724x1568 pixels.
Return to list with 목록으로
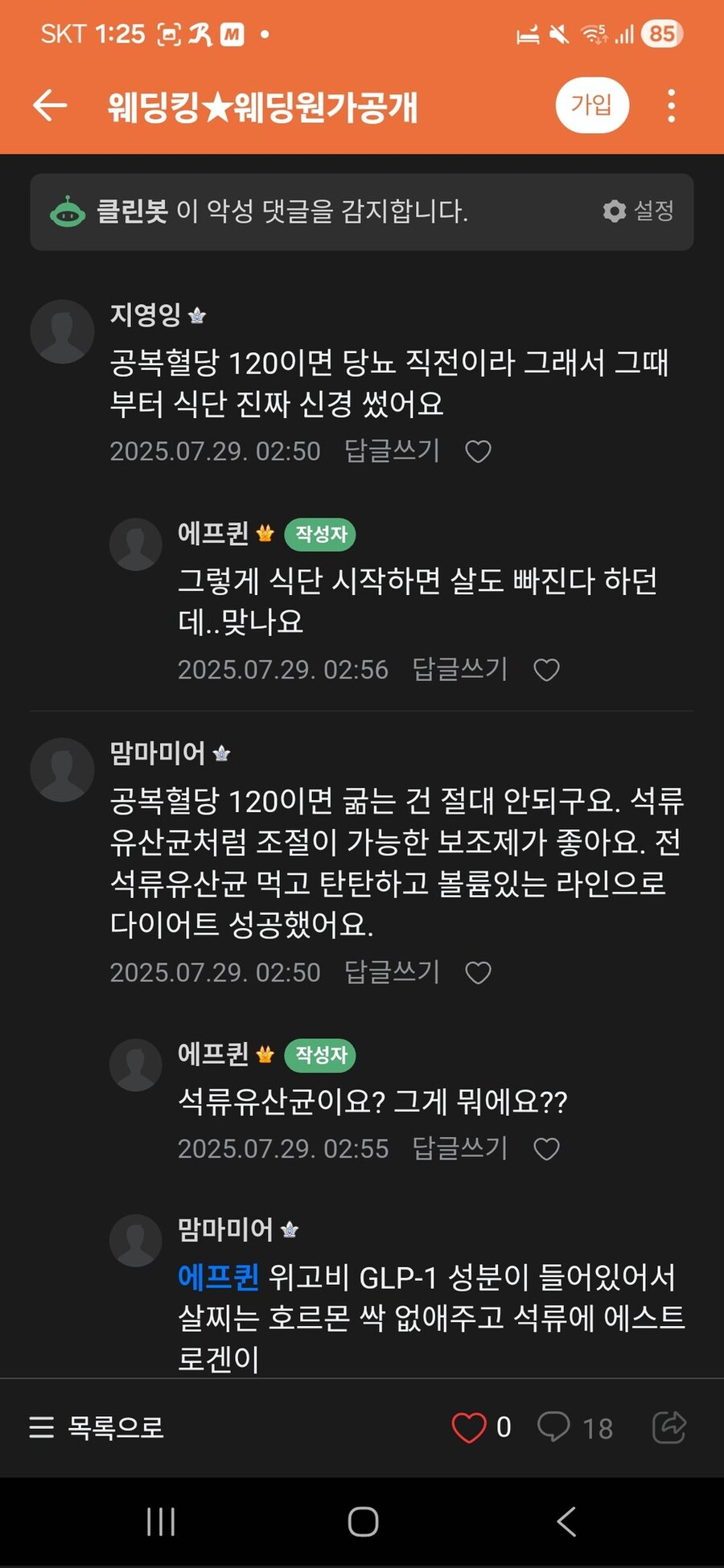[x=97, y=1427]
